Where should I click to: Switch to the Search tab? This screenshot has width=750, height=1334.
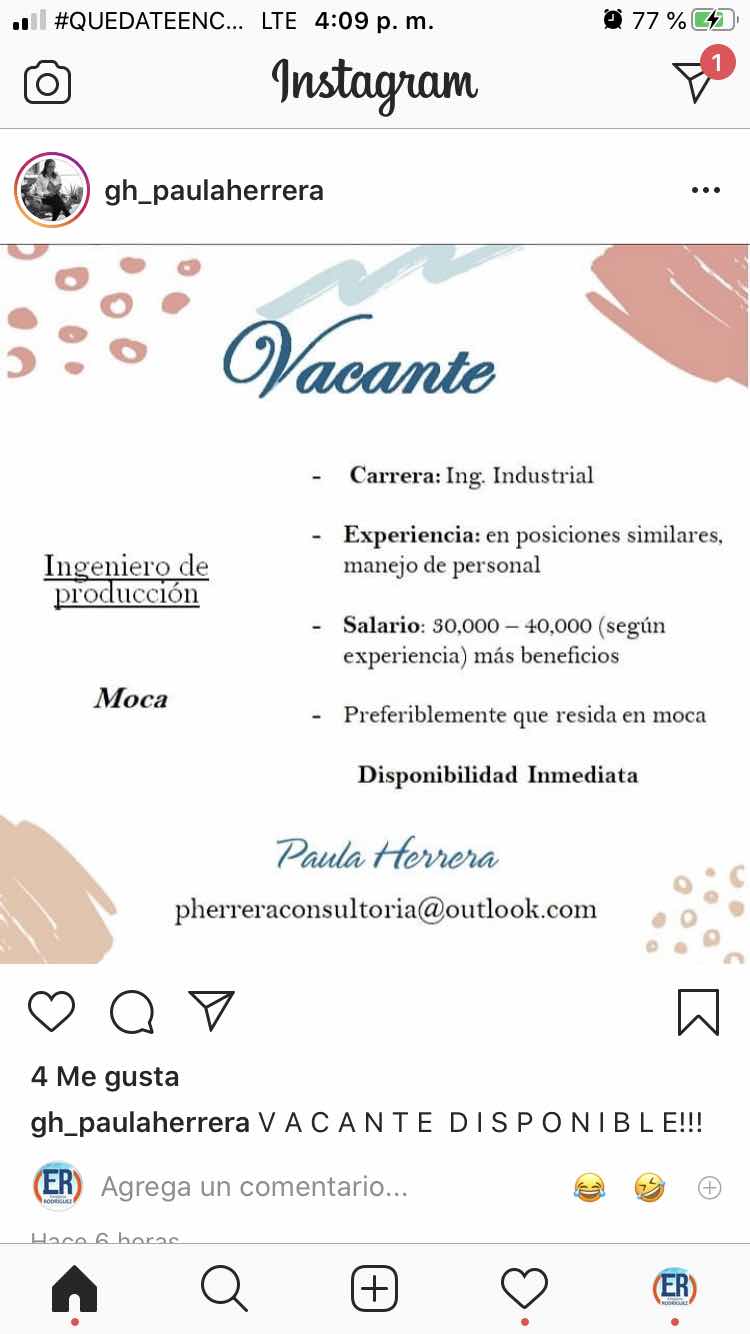(224, 1288)
